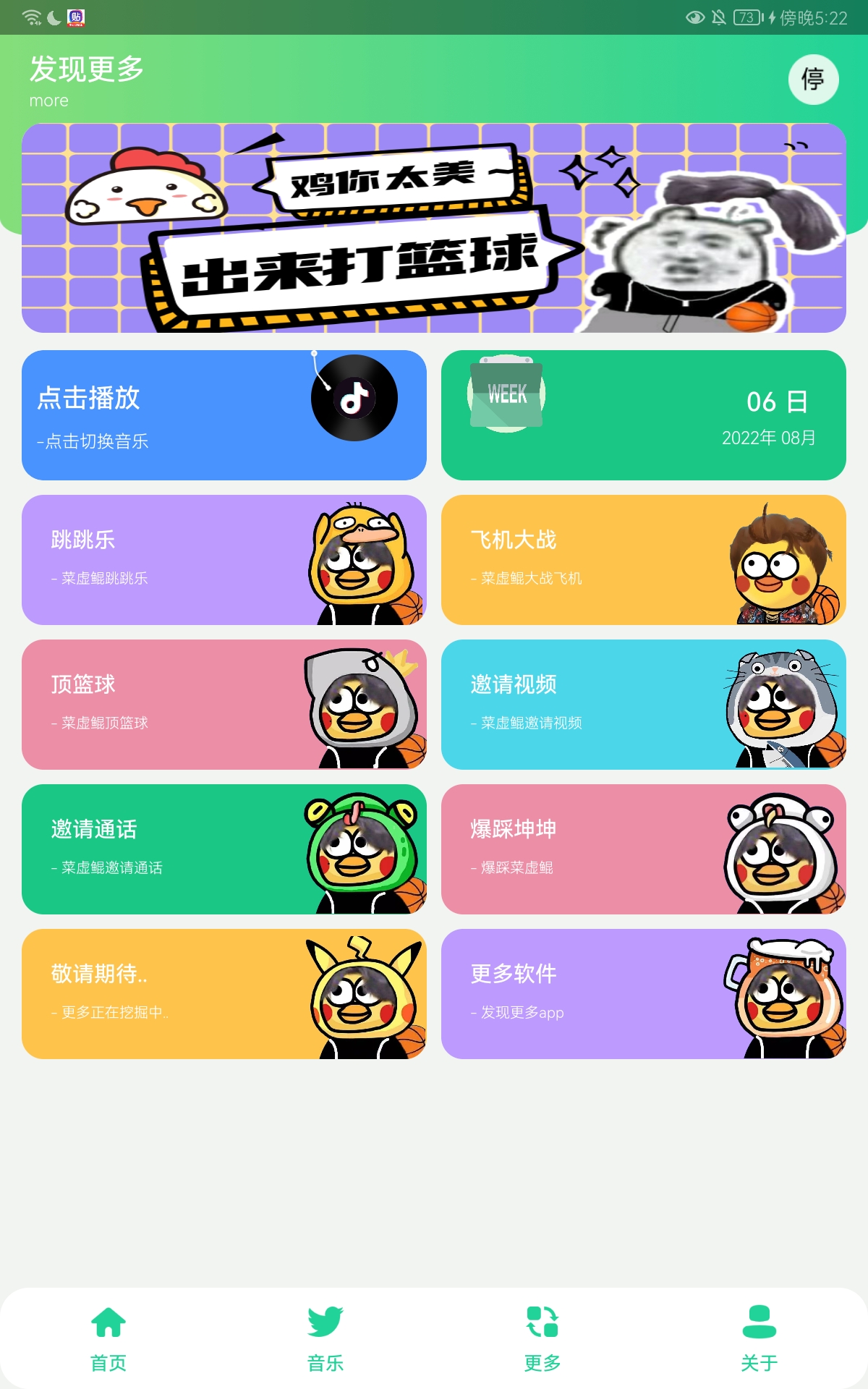The width and height of the screenshot is (868, 1389).
Task: Open the 顶篮球 game card
Action: [x=224, y=705]
